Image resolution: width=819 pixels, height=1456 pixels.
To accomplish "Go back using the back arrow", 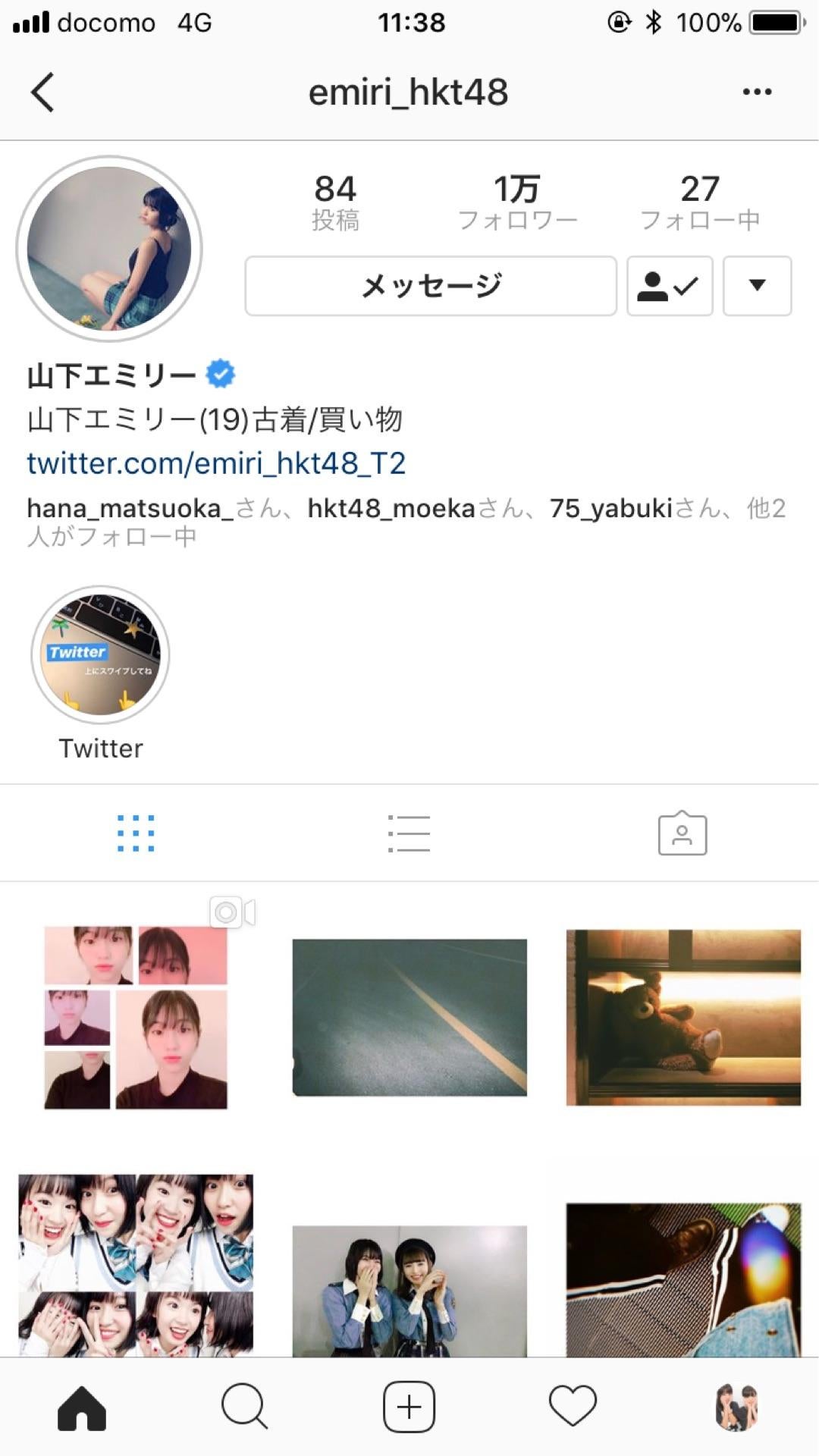I will pos(43,93).
